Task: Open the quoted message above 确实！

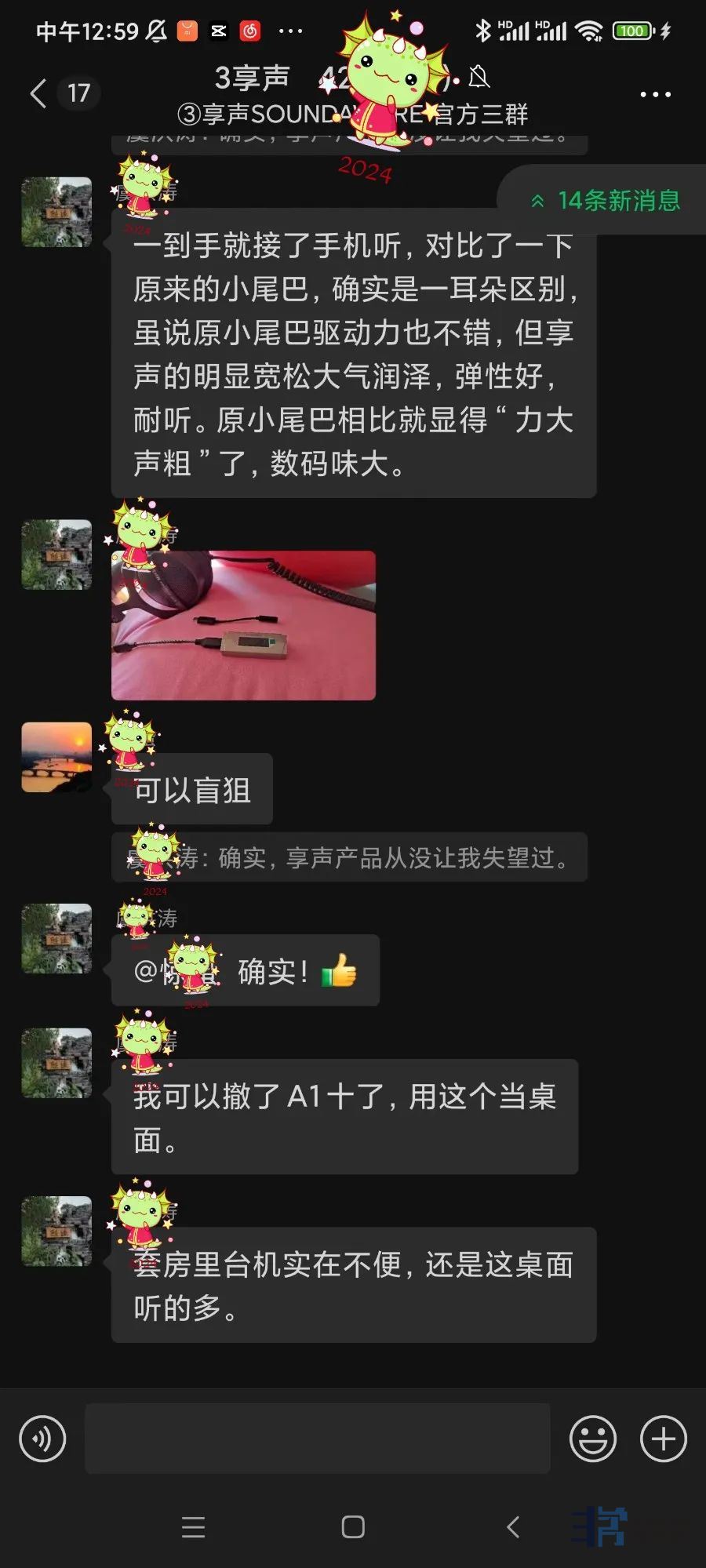Action: (x=349, y=857)
